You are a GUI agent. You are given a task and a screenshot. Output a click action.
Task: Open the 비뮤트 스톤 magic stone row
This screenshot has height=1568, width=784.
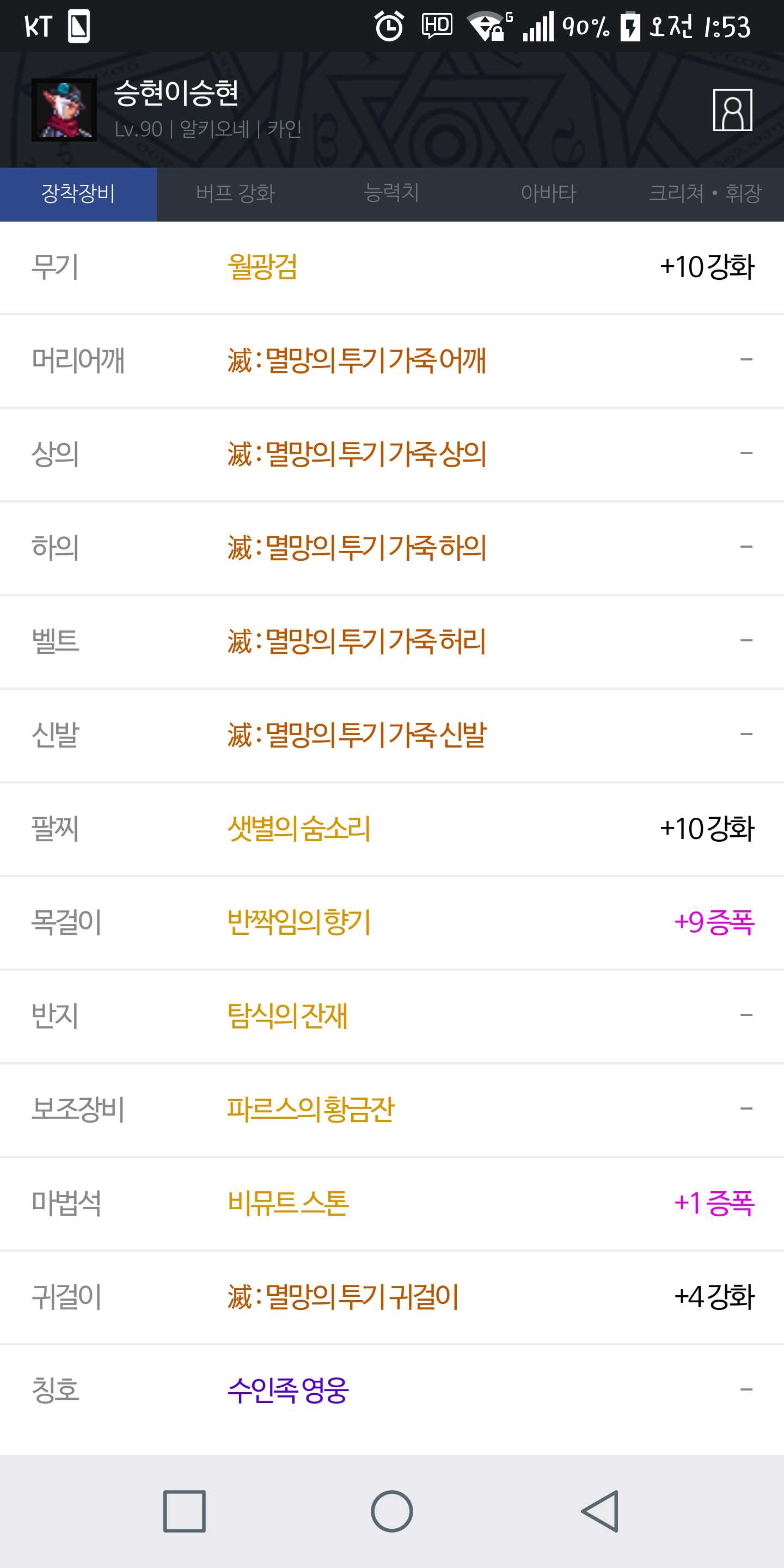[392, 1203]
